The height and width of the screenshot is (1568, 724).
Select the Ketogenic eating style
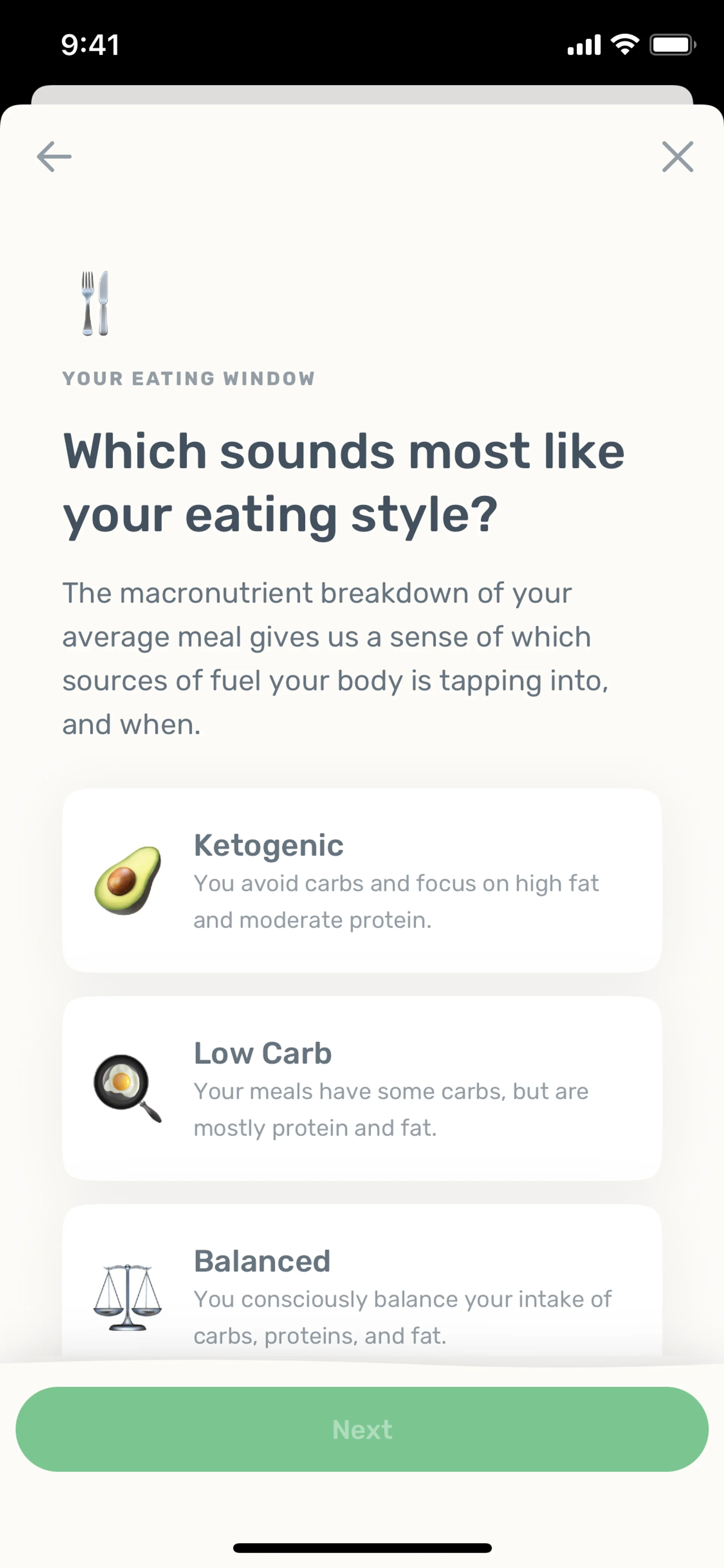tap(361, 880)
